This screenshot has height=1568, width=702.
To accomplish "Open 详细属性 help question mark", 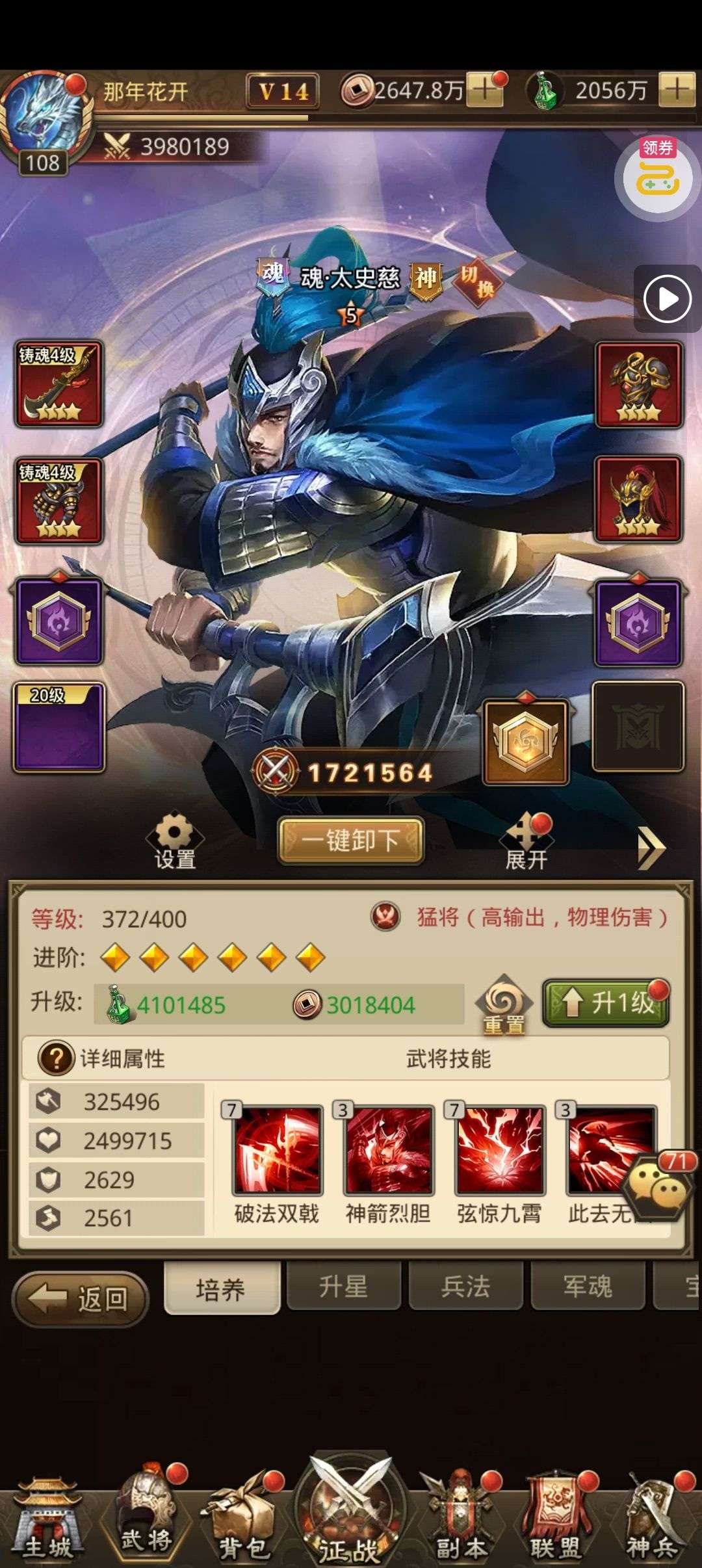I will tap(56, 1058).
